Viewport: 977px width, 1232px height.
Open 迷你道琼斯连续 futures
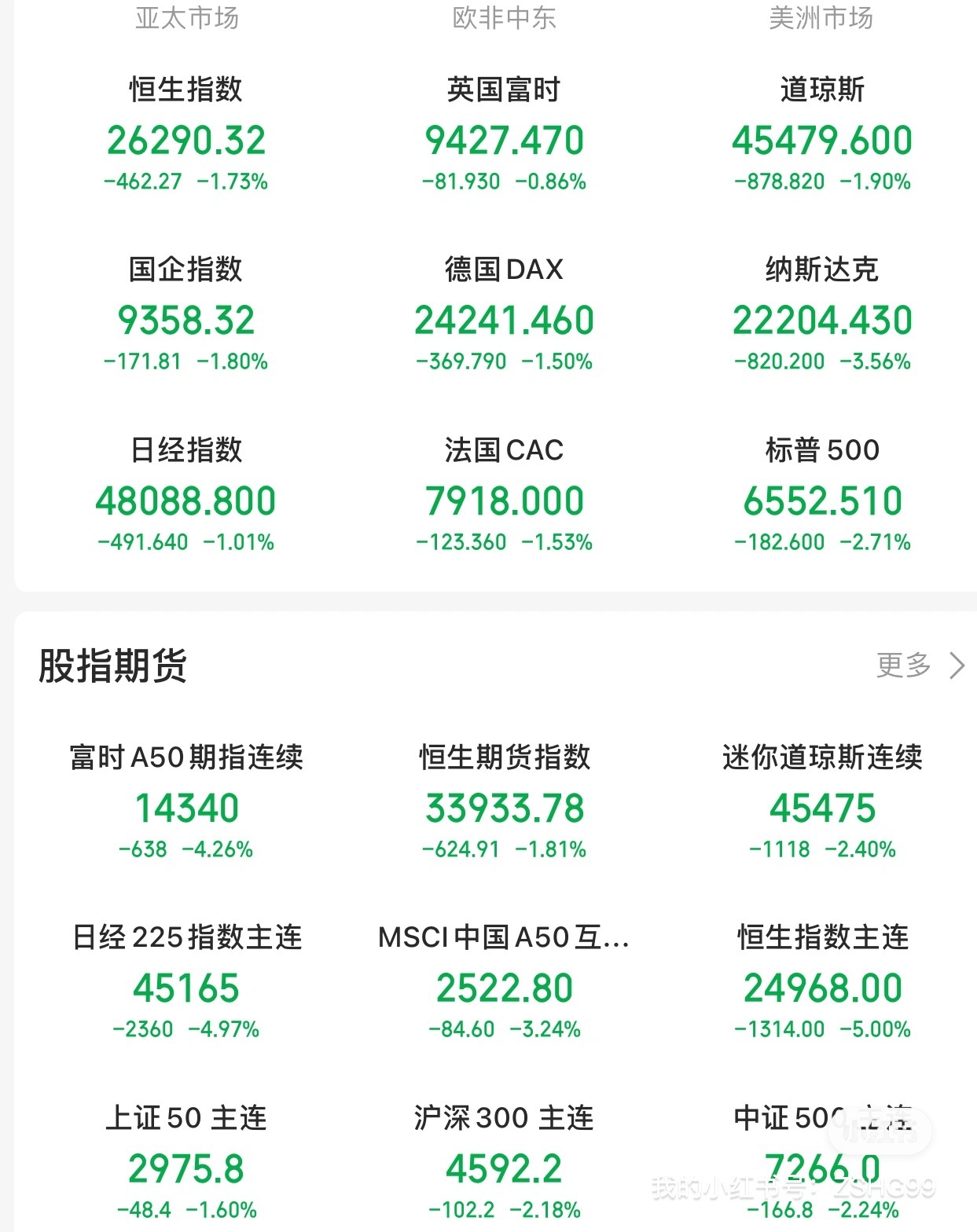[821, 803]
